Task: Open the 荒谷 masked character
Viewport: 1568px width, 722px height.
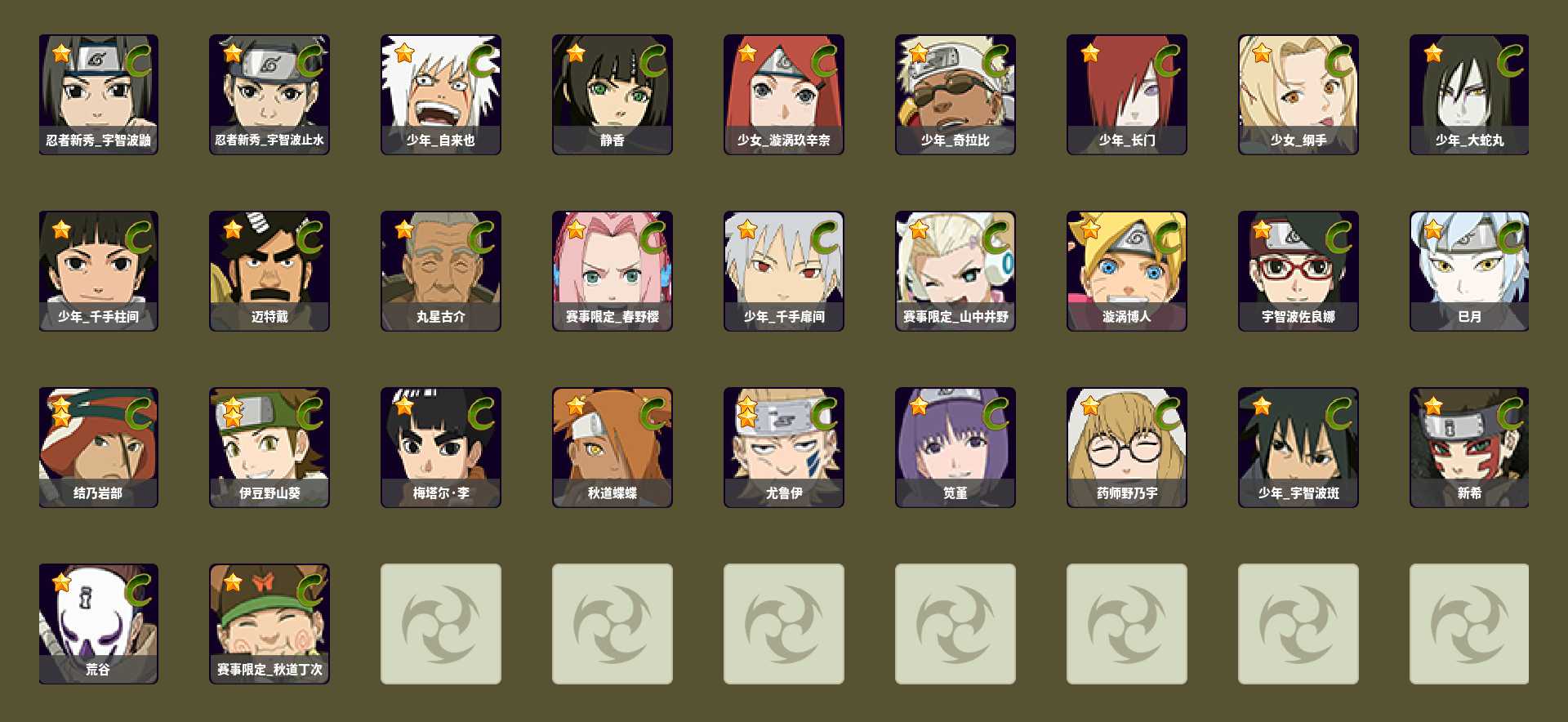Action: click(x=98, y=623)
